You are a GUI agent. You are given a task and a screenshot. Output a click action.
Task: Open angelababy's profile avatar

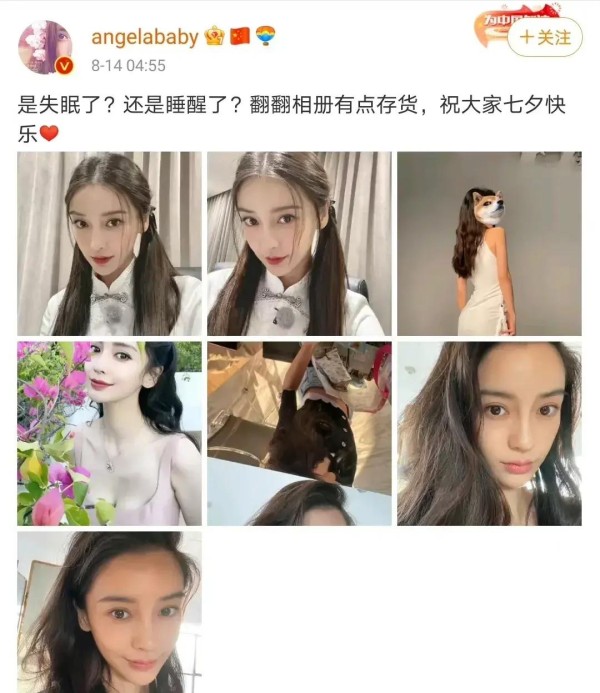(x=45, y=47)
